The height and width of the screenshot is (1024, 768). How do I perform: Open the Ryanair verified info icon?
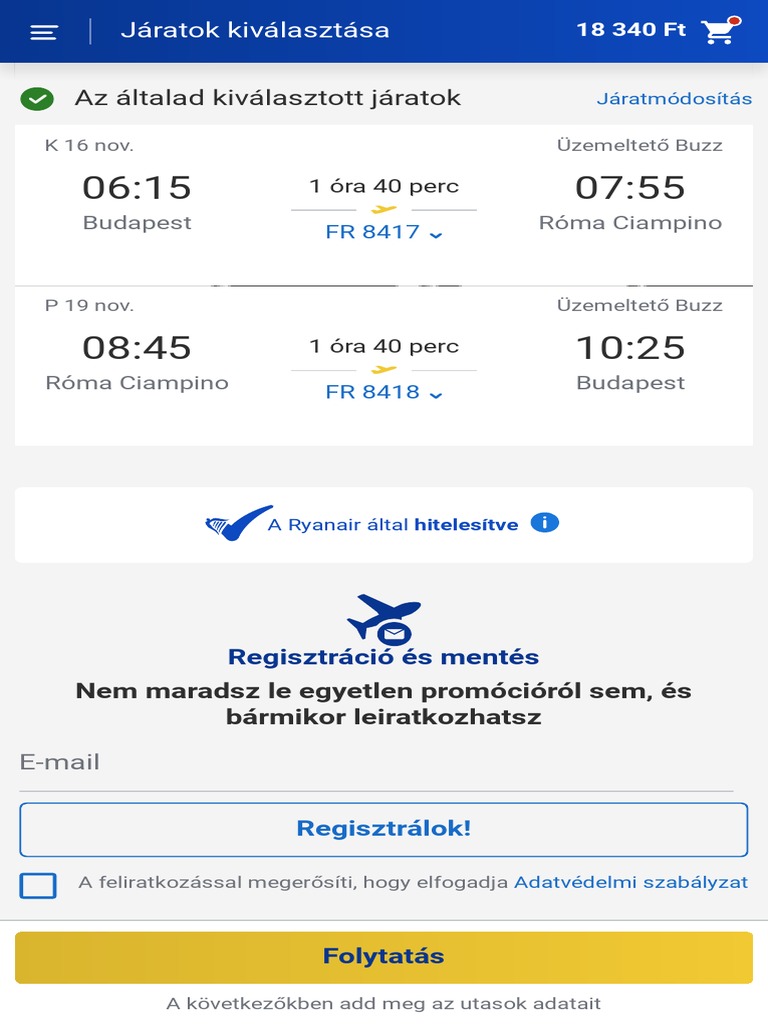point(545,523)
